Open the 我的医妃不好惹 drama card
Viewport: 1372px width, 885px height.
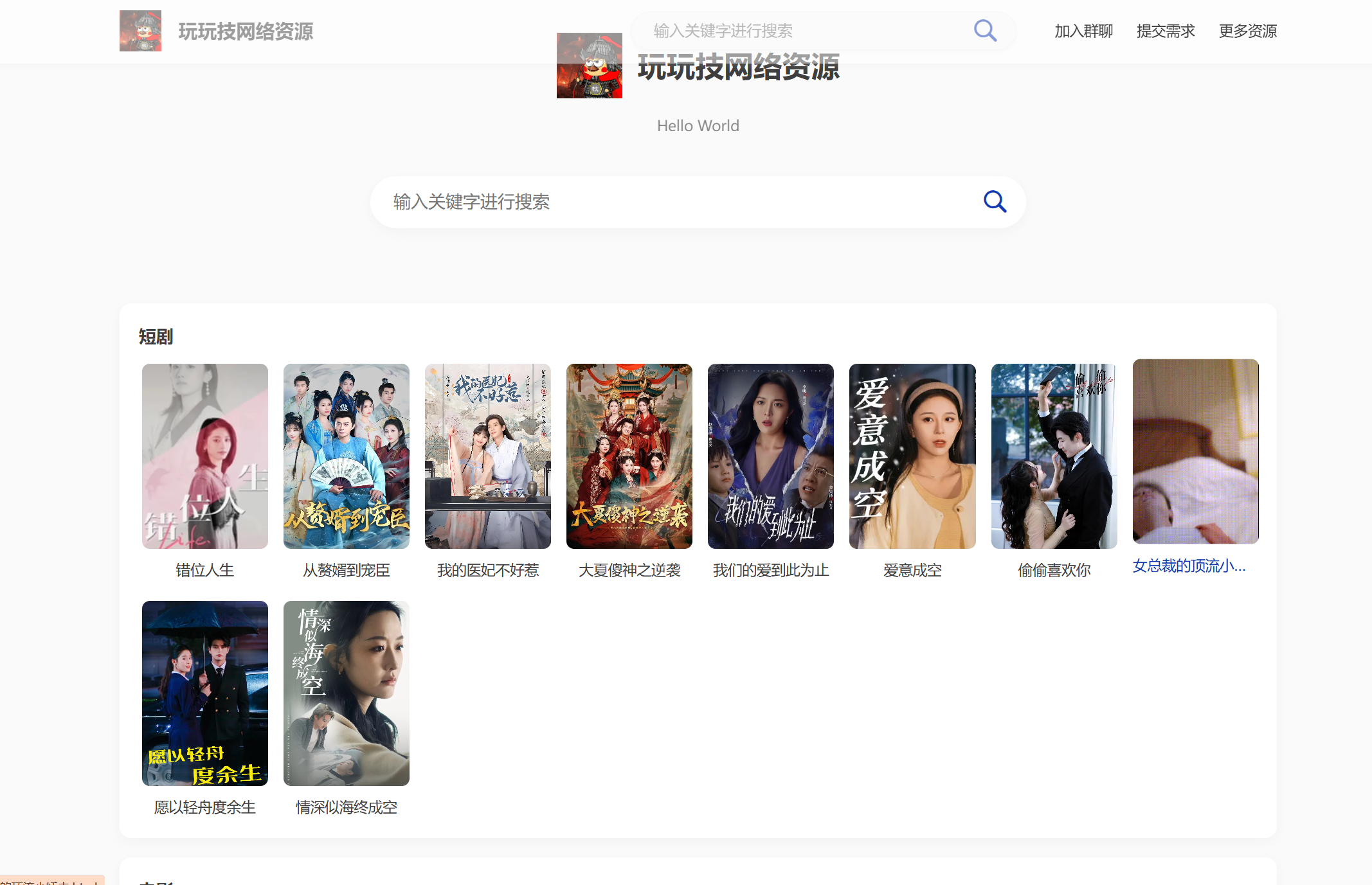coord(488,456)
